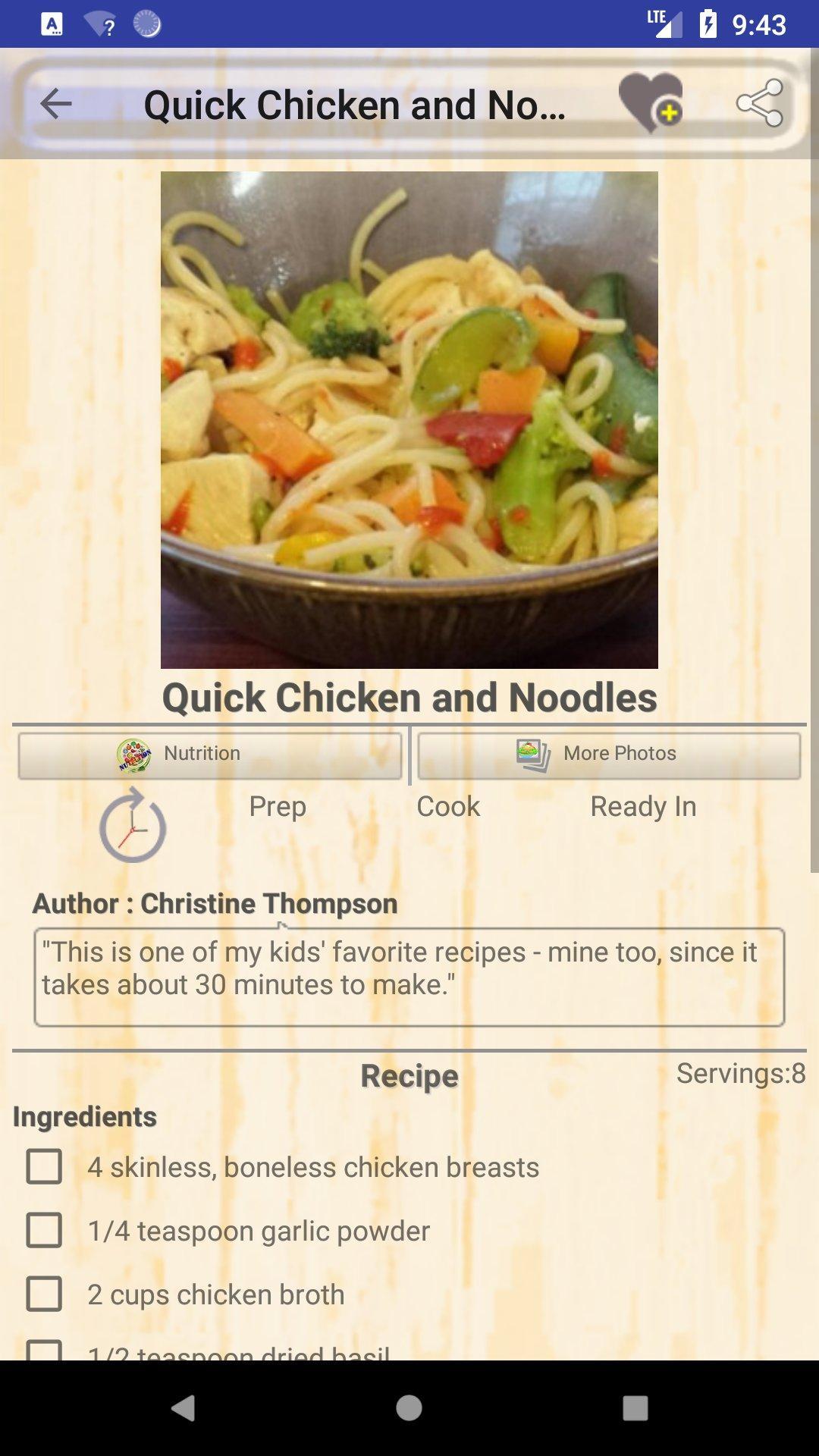
Task: Check off skinless, boneless chicken breasts
Action: click(x=44, y=1166)
